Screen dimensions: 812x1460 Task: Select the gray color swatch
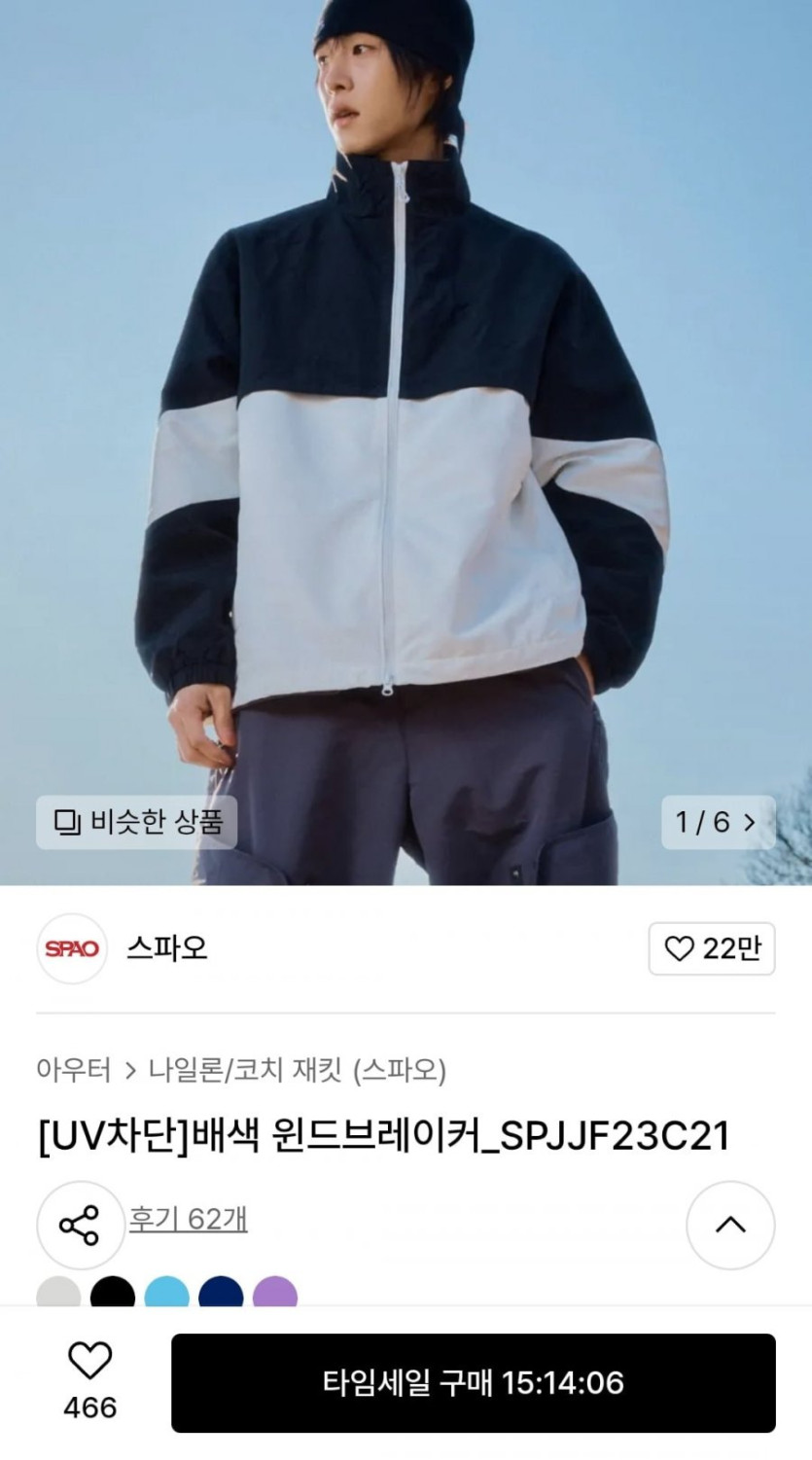tap(58, 1295)
